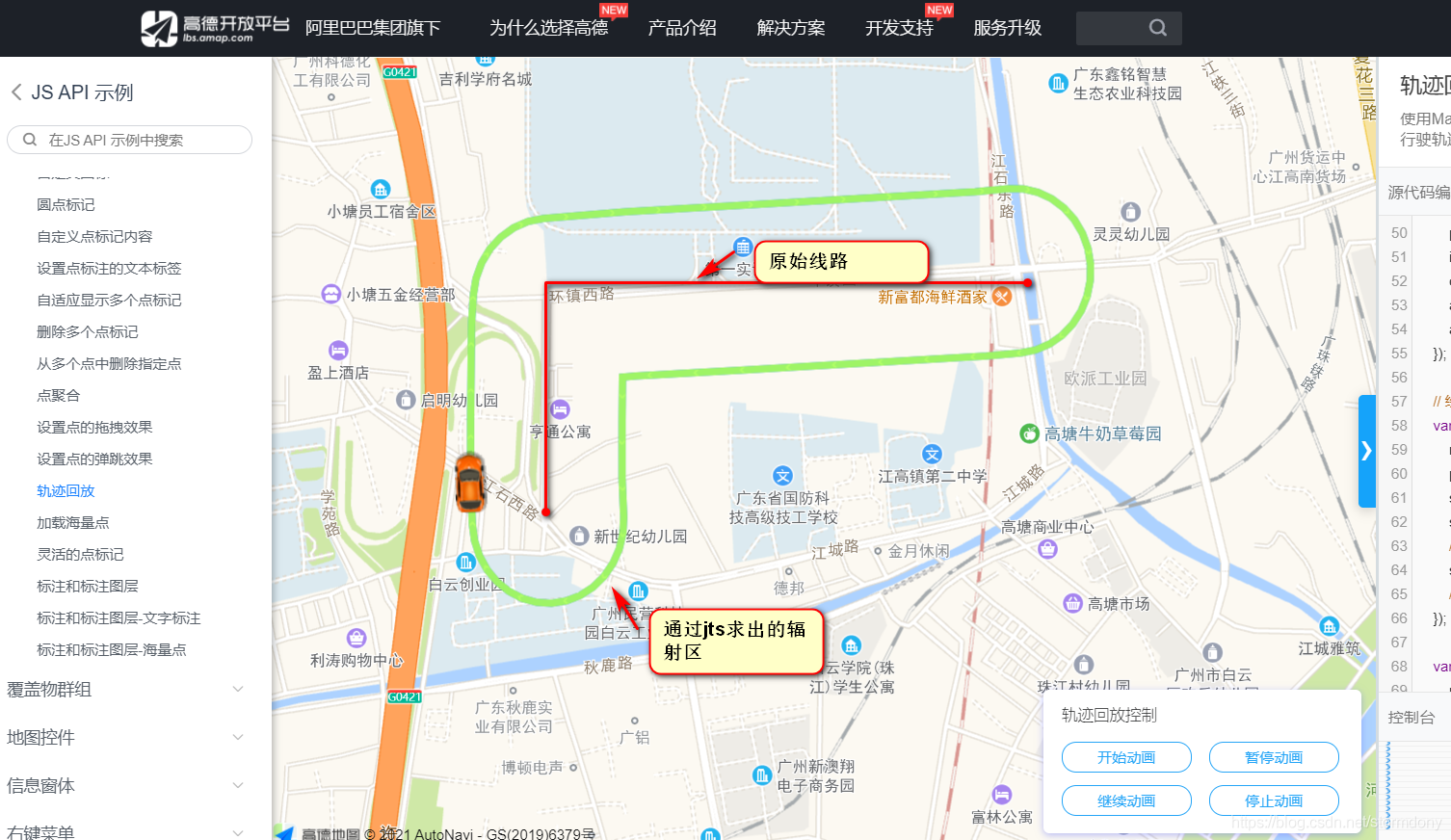
Task: Expand the 覆盖物群组 section
Action: click(x=125, y=690)
